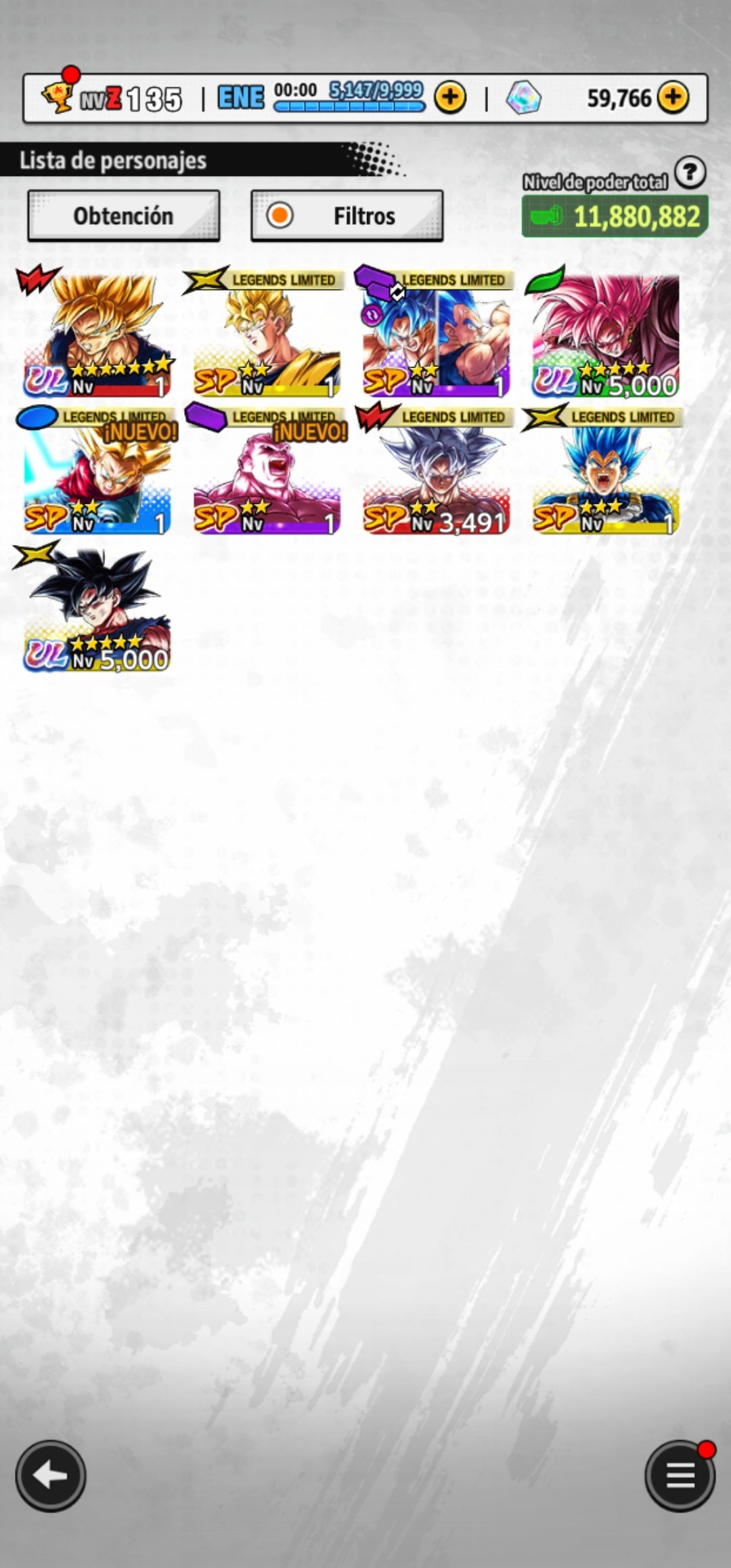Image resolution: width=731 pixels, height=1568 pixels.
Task: Open the Obtención sort options
Action: 123,216
